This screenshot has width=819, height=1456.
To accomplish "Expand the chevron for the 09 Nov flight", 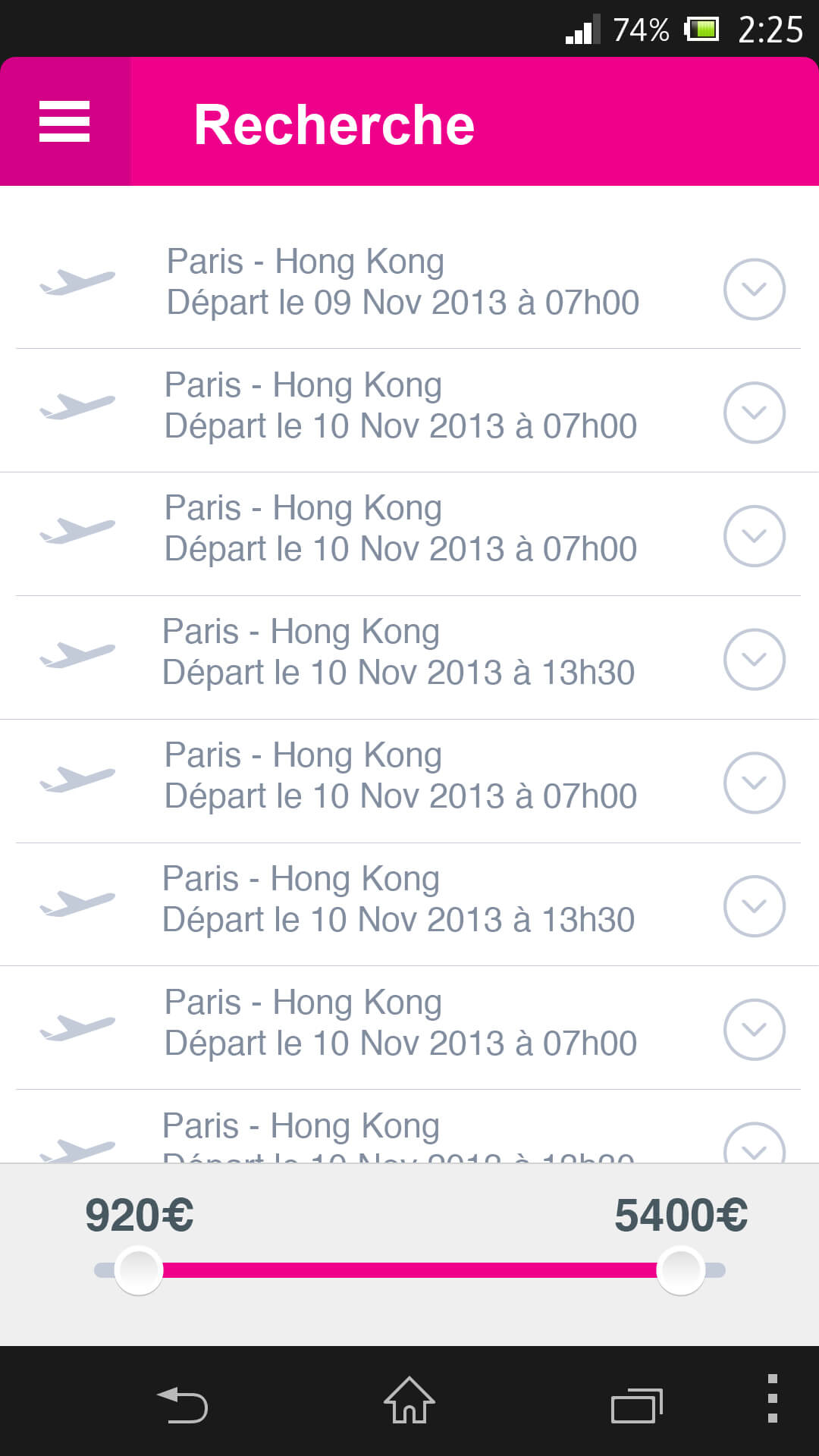I will pos(754,289).
